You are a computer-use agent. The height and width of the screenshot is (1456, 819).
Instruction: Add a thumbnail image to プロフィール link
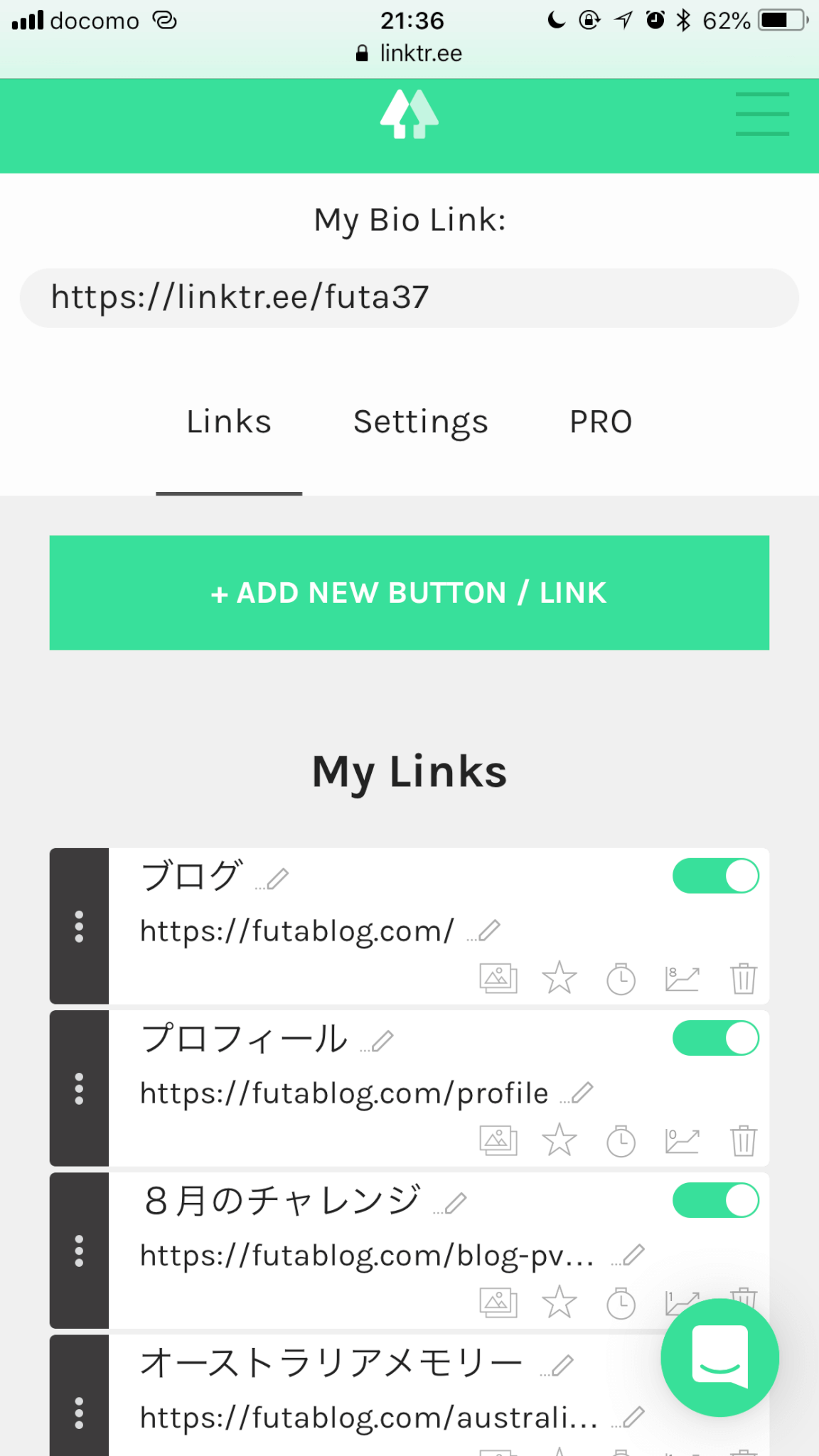(498, 1141)
